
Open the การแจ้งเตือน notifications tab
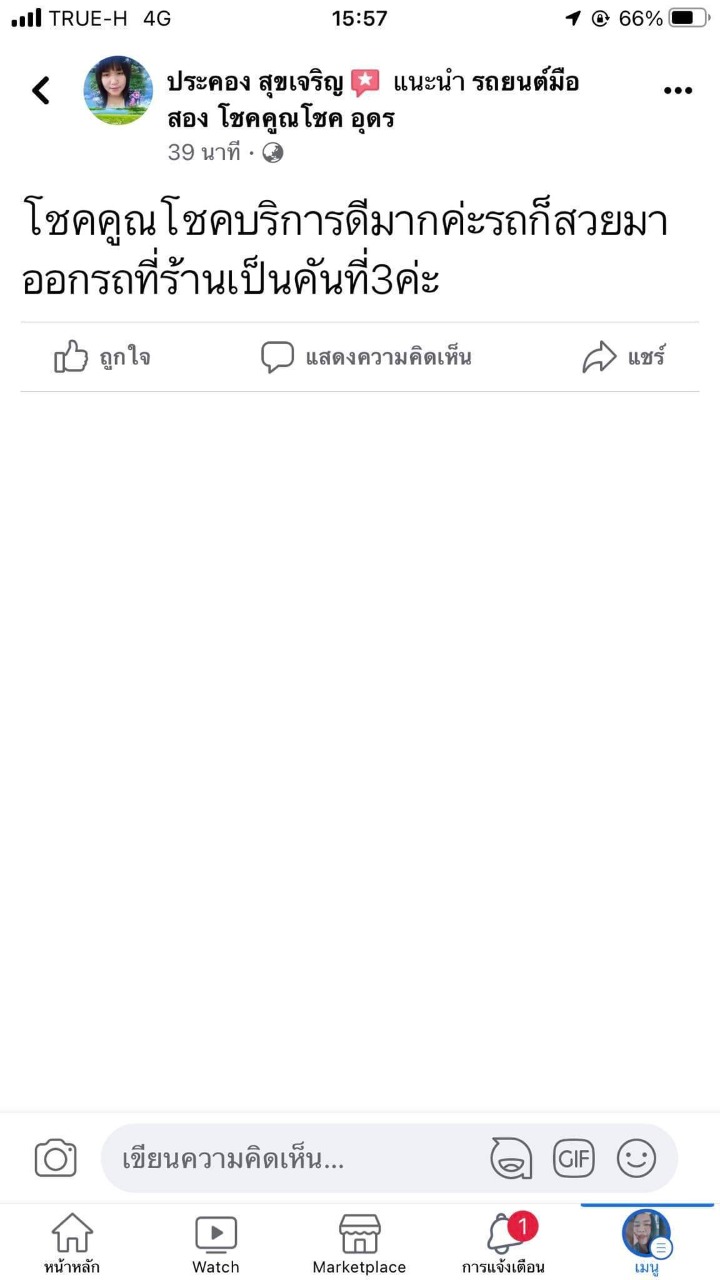pyautogui.click(x=503, y=1244)
